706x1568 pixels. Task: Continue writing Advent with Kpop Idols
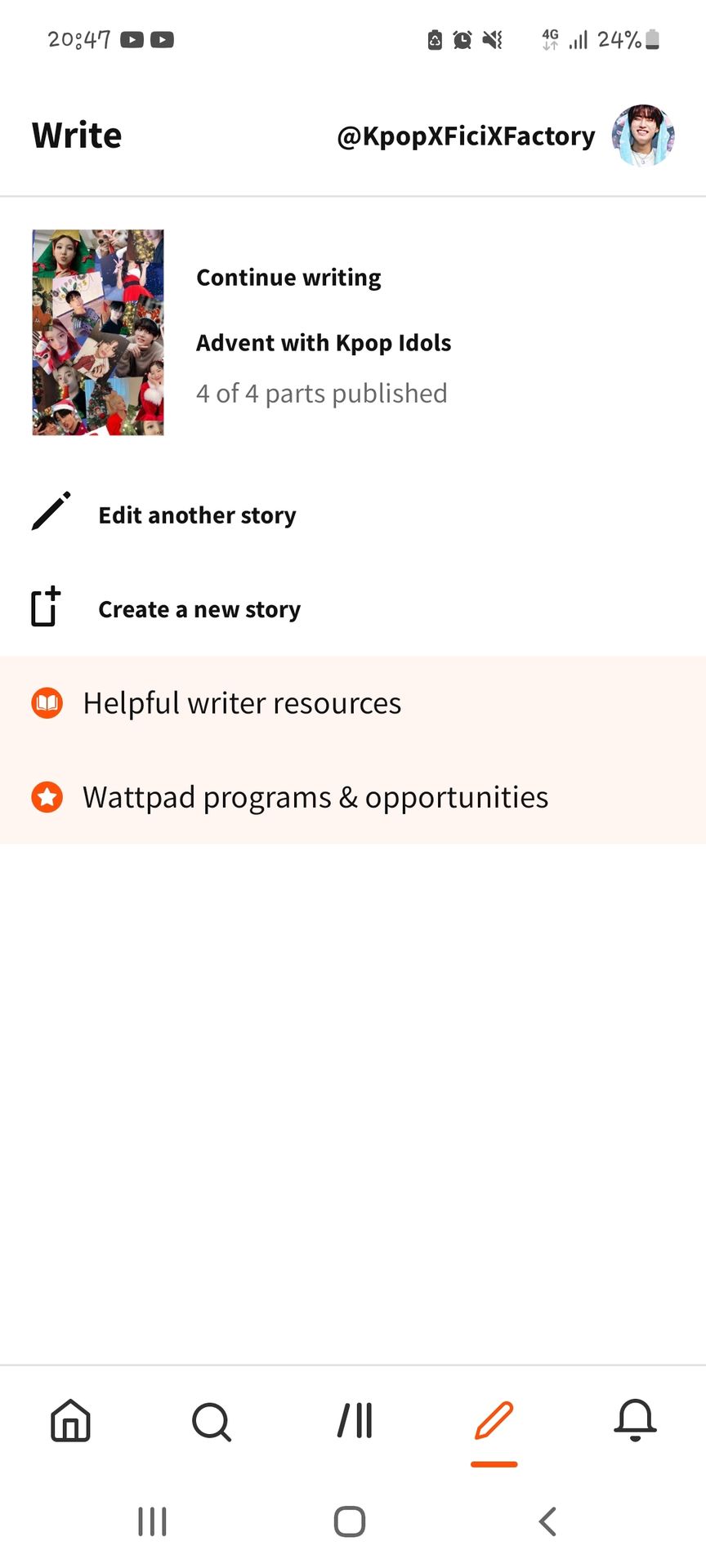pyautogui.click(x=353, y=332)
